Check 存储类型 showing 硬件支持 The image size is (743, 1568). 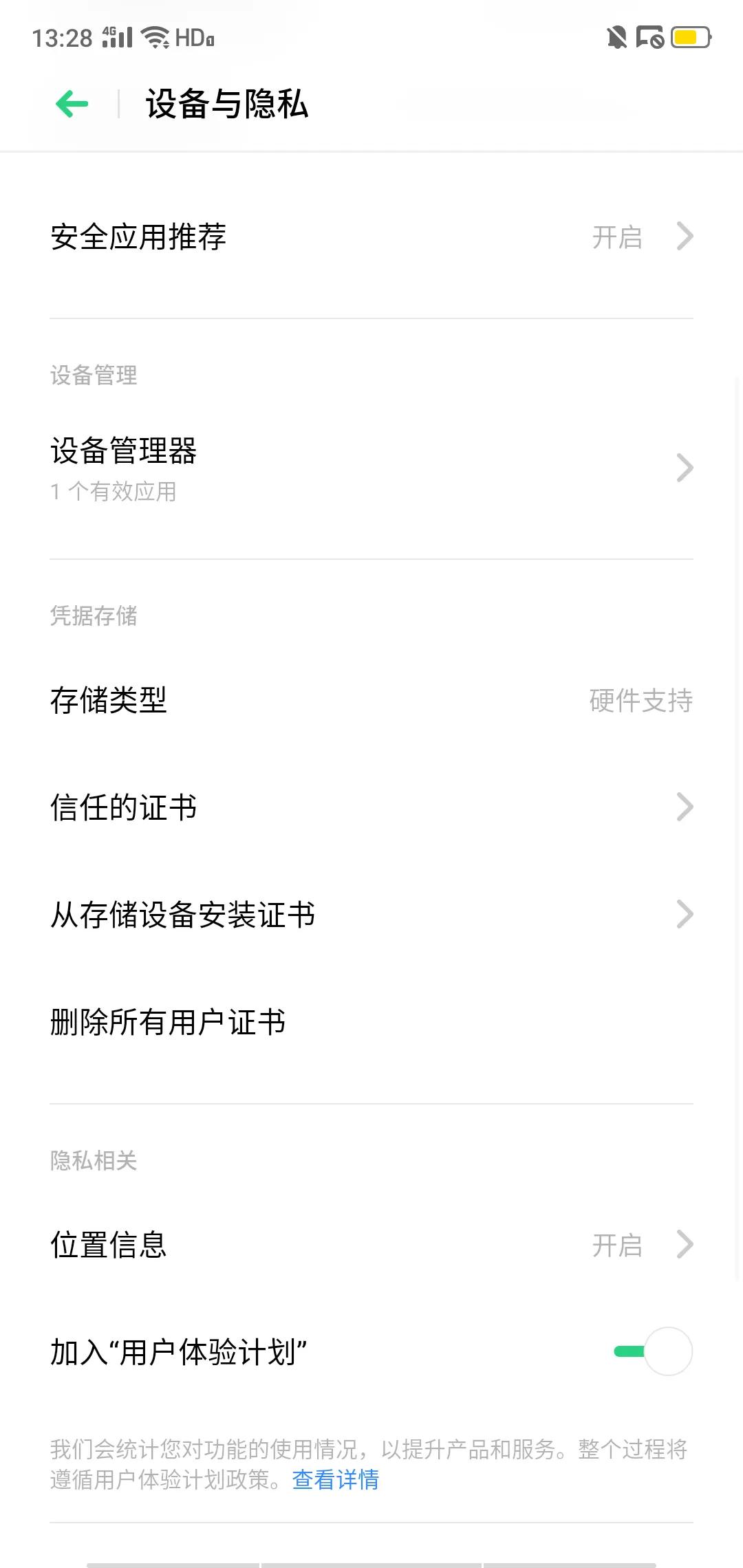coord(371,701)
